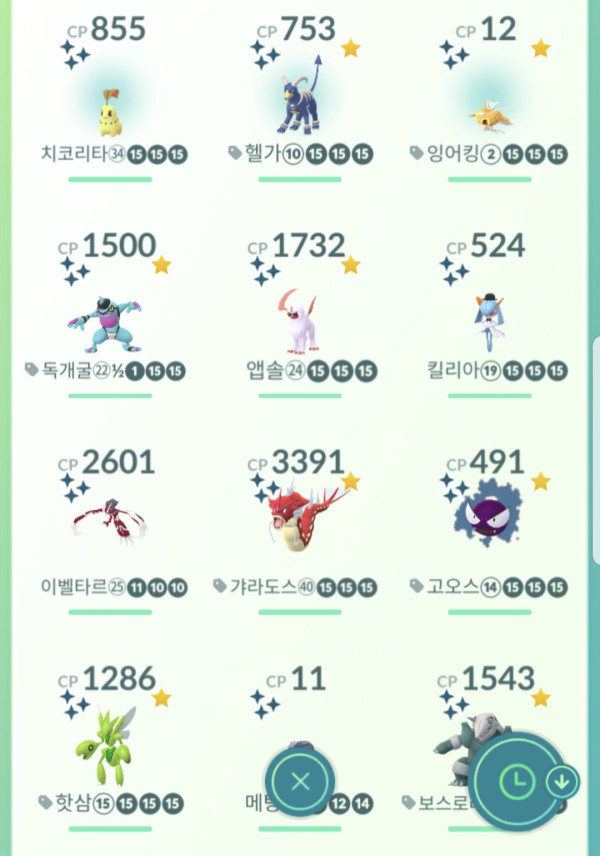Open the CP 855 치코리타 details

pos(110,108)
